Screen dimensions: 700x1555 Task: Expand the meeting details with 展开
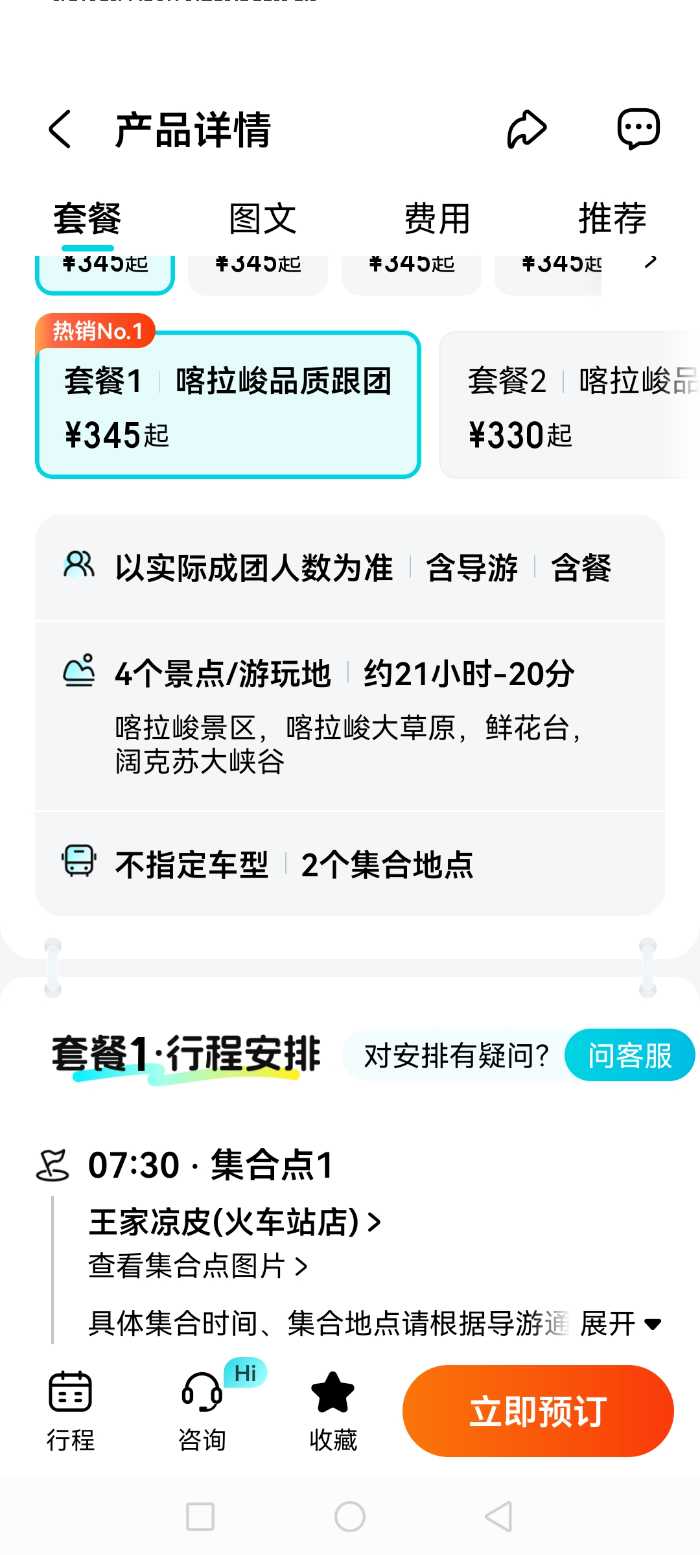[621, 1324]
